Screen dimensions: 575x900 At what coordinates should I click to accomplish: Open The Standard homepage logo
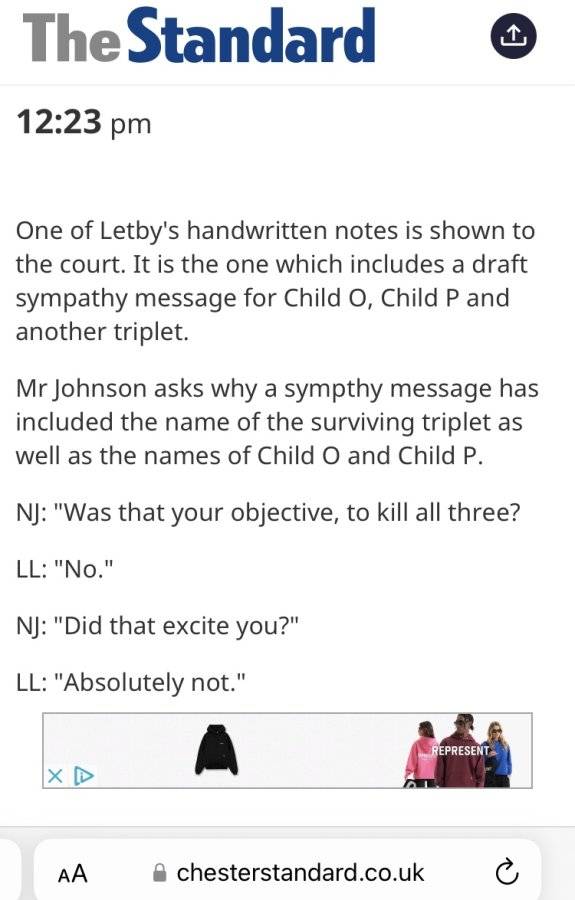(199, 36)
